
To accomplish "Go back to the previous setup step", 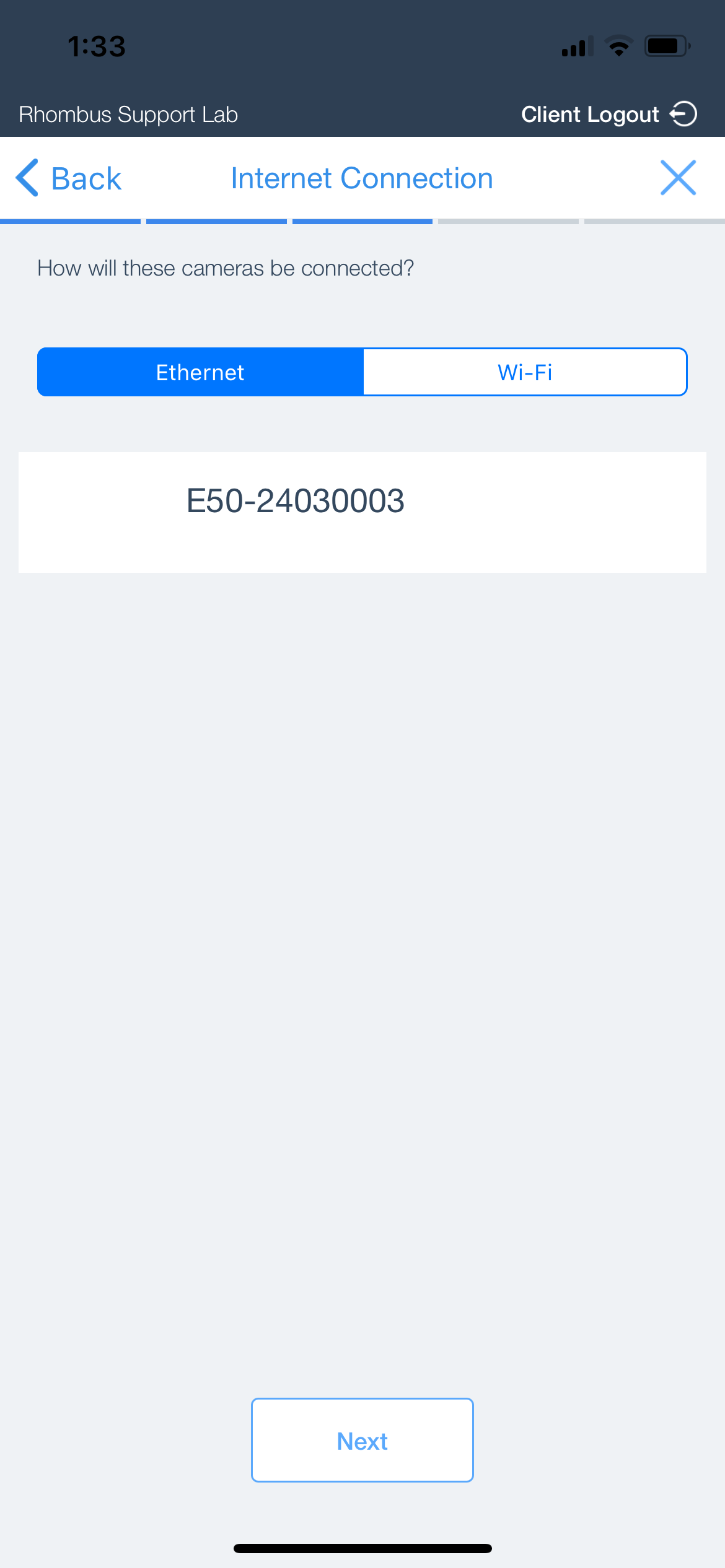I will pyautogui.click(x=68, y=178).
